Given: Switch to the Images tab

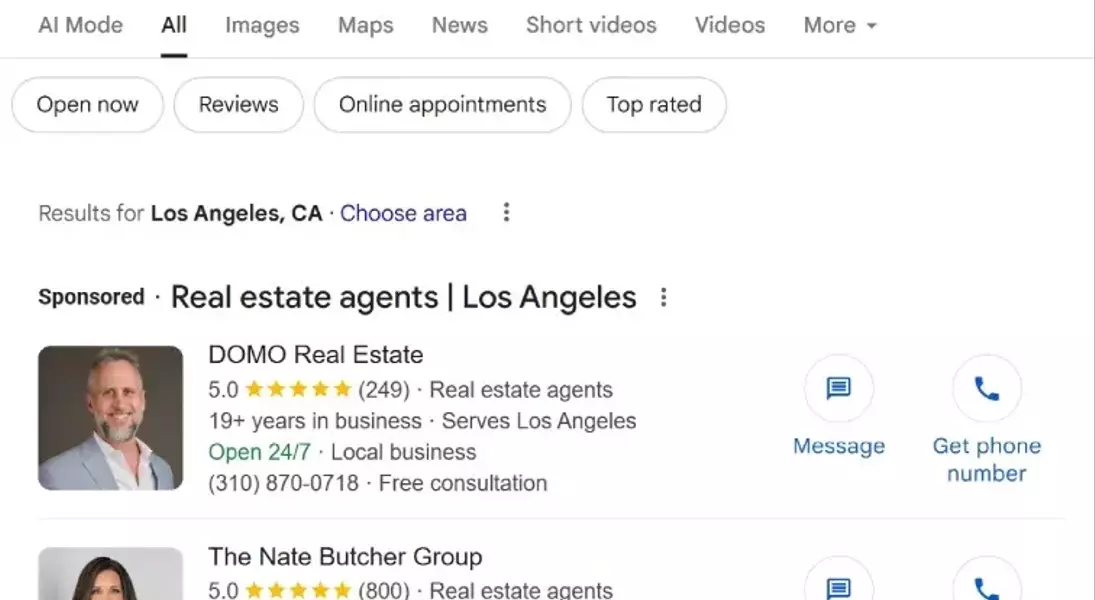Looking at the screenshot, I should click(x=262, y=25).
